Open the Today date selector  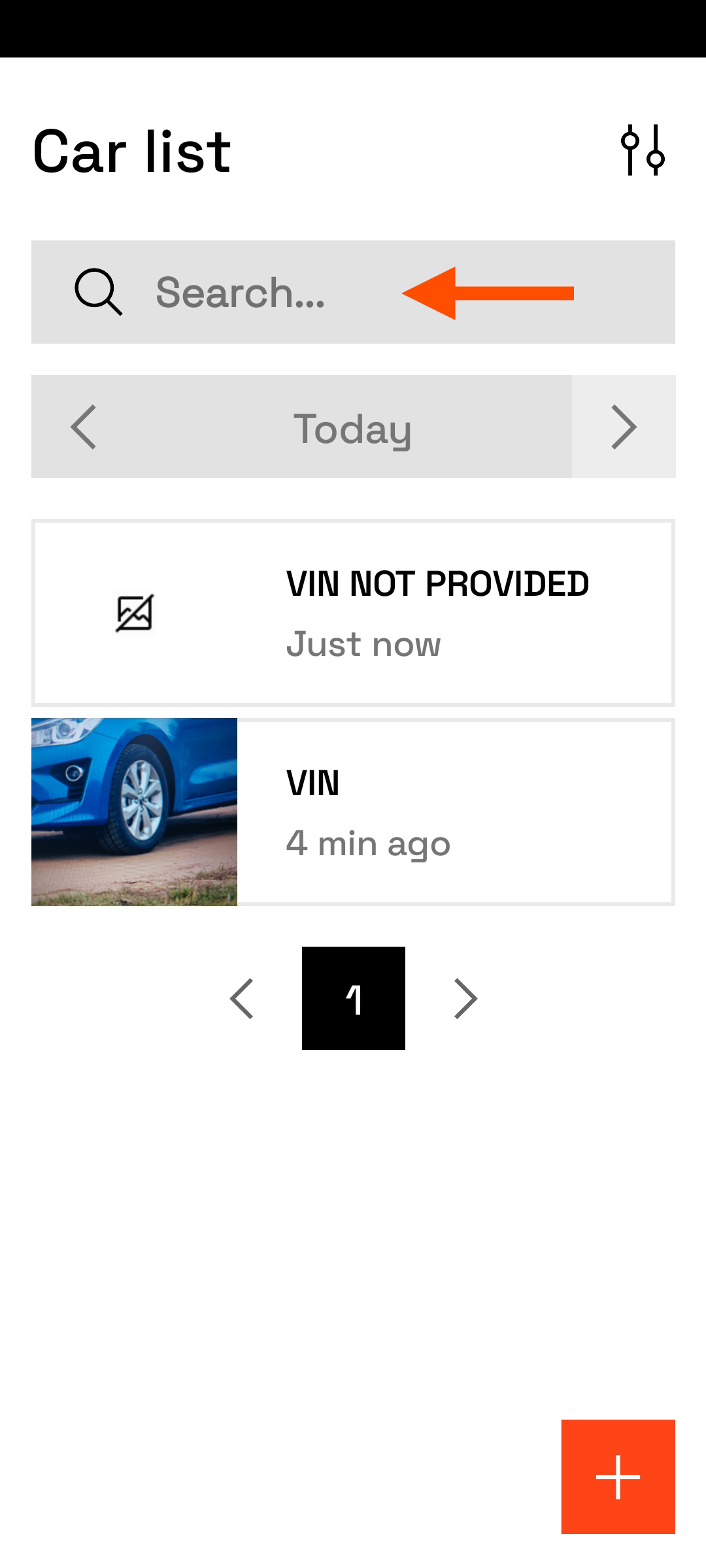click(x=352, y=429)
